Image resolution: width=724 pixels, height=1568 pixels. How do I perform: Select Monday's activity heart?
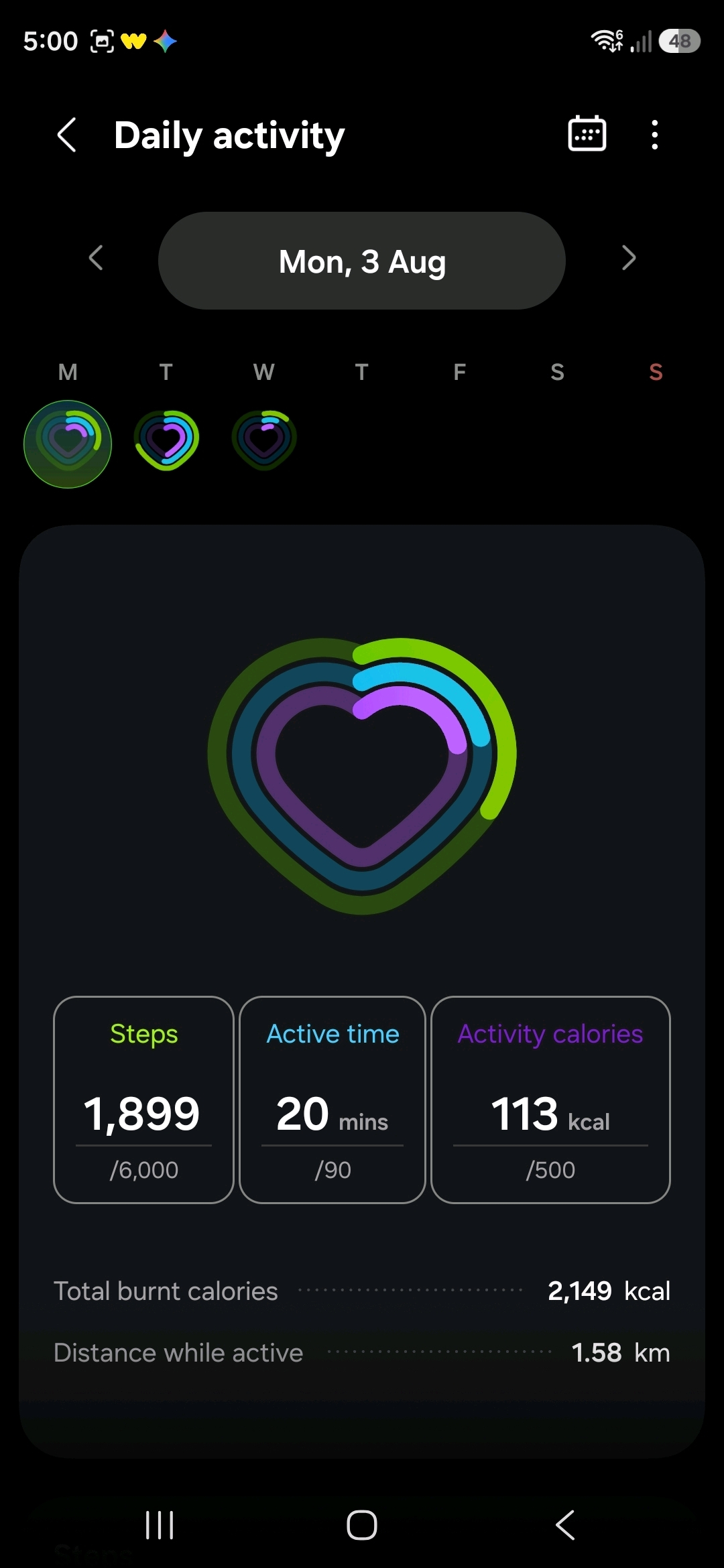point(68,444)
